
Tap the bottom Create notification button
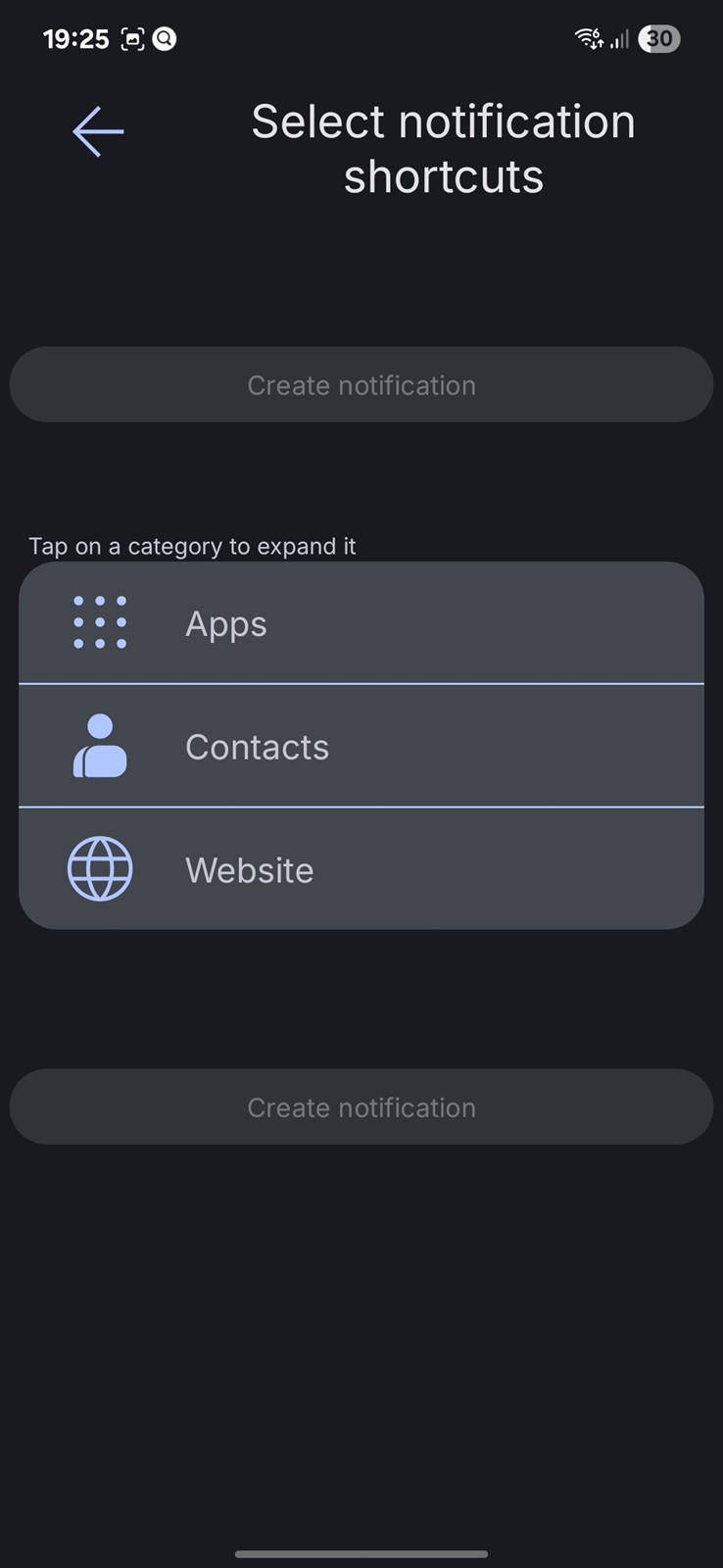point(361,1106)
